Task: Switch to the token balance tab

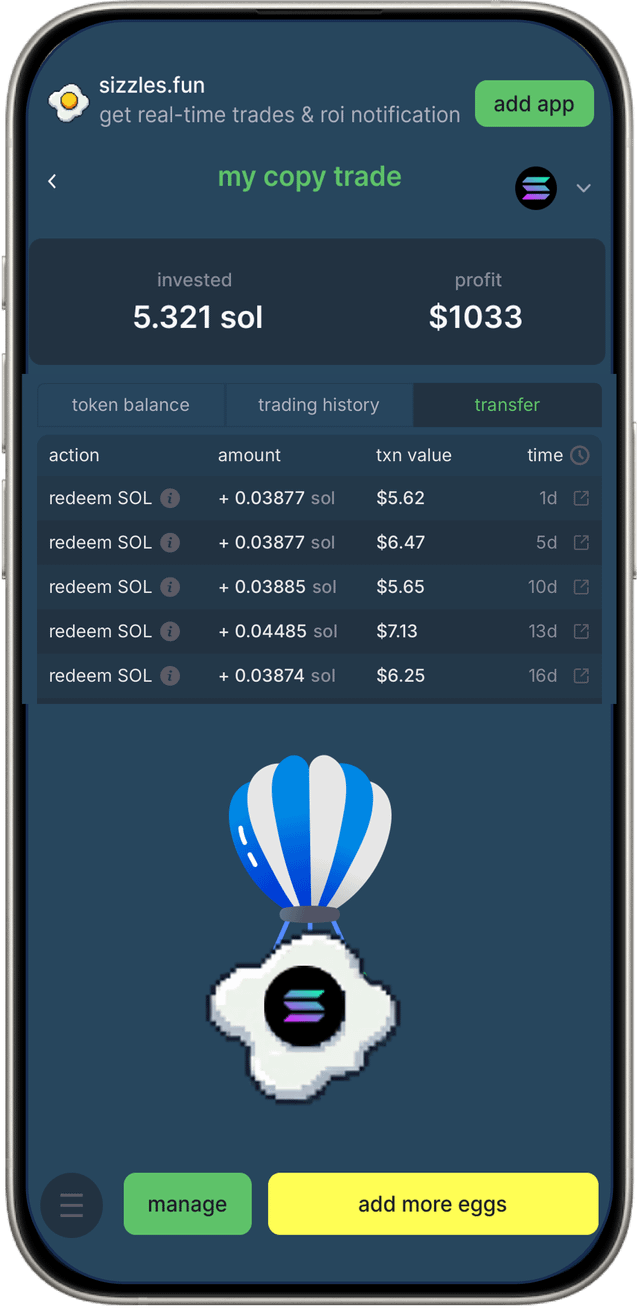Action: click(131, 405)
